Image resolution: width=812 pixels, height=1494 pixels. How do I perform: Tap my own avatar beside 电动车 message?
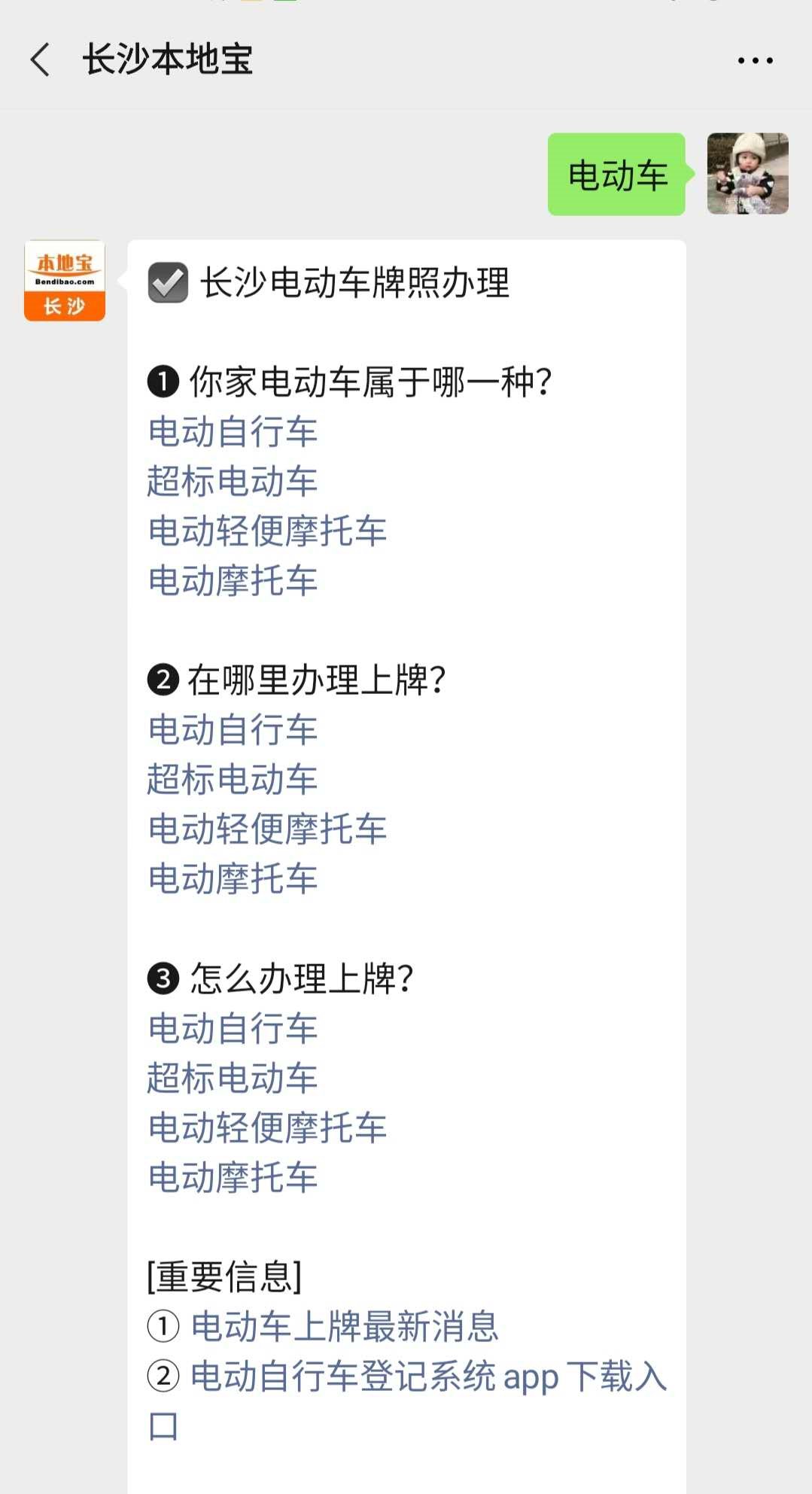(747, 174)
